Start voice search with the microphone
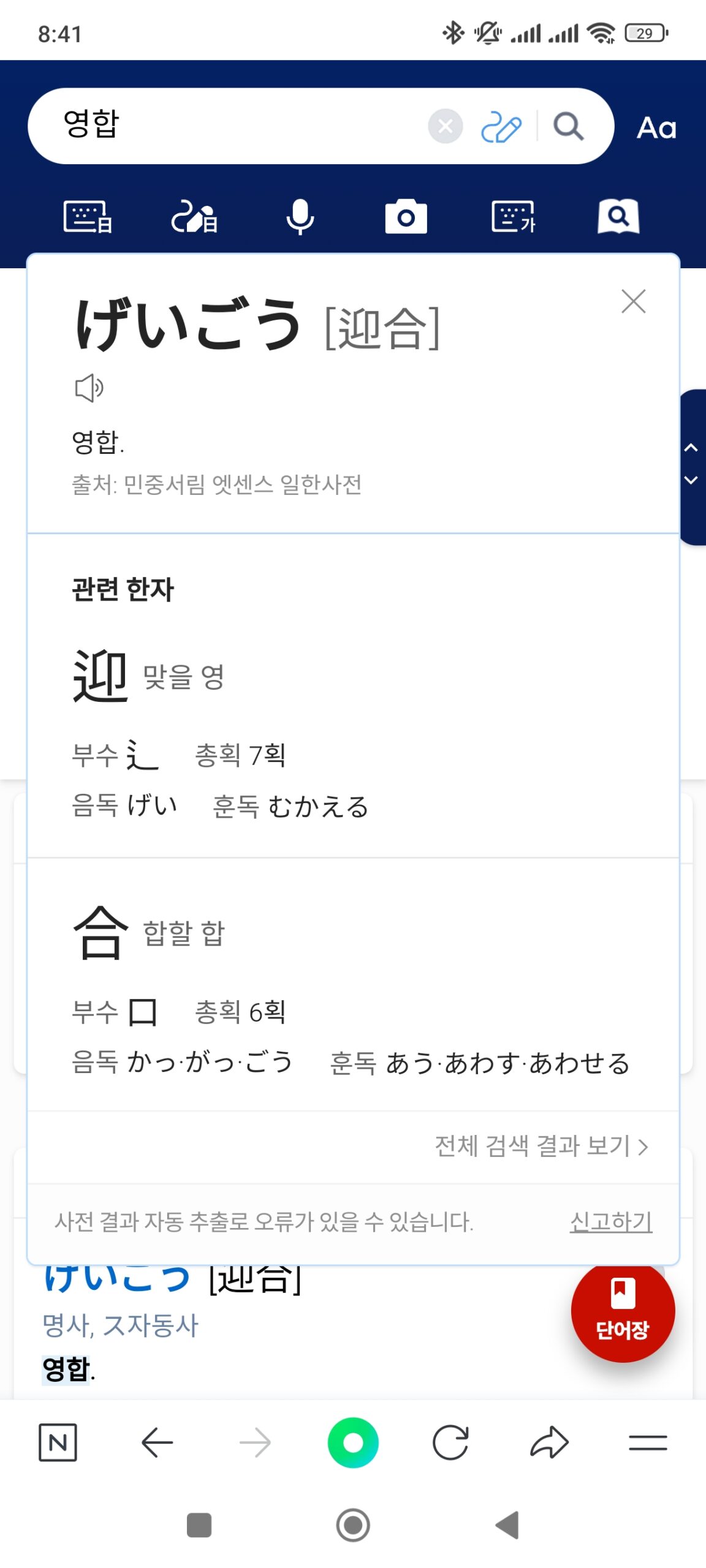Viewport: 706px width, 1568px height. click(x=300, y=217)
